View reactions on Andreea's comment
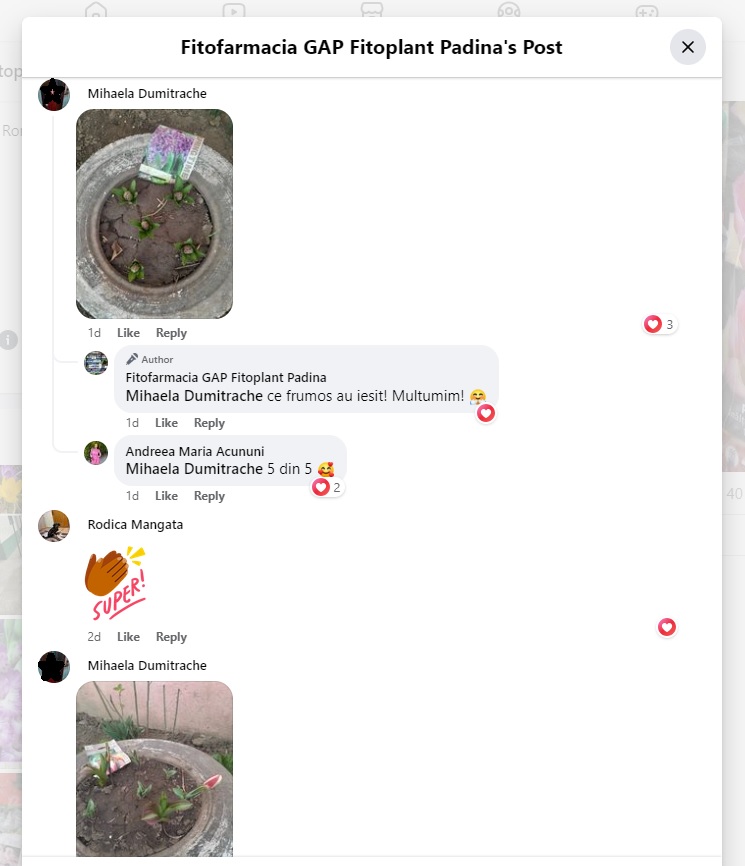The image size is (745, 866). (x=327, y=487)
